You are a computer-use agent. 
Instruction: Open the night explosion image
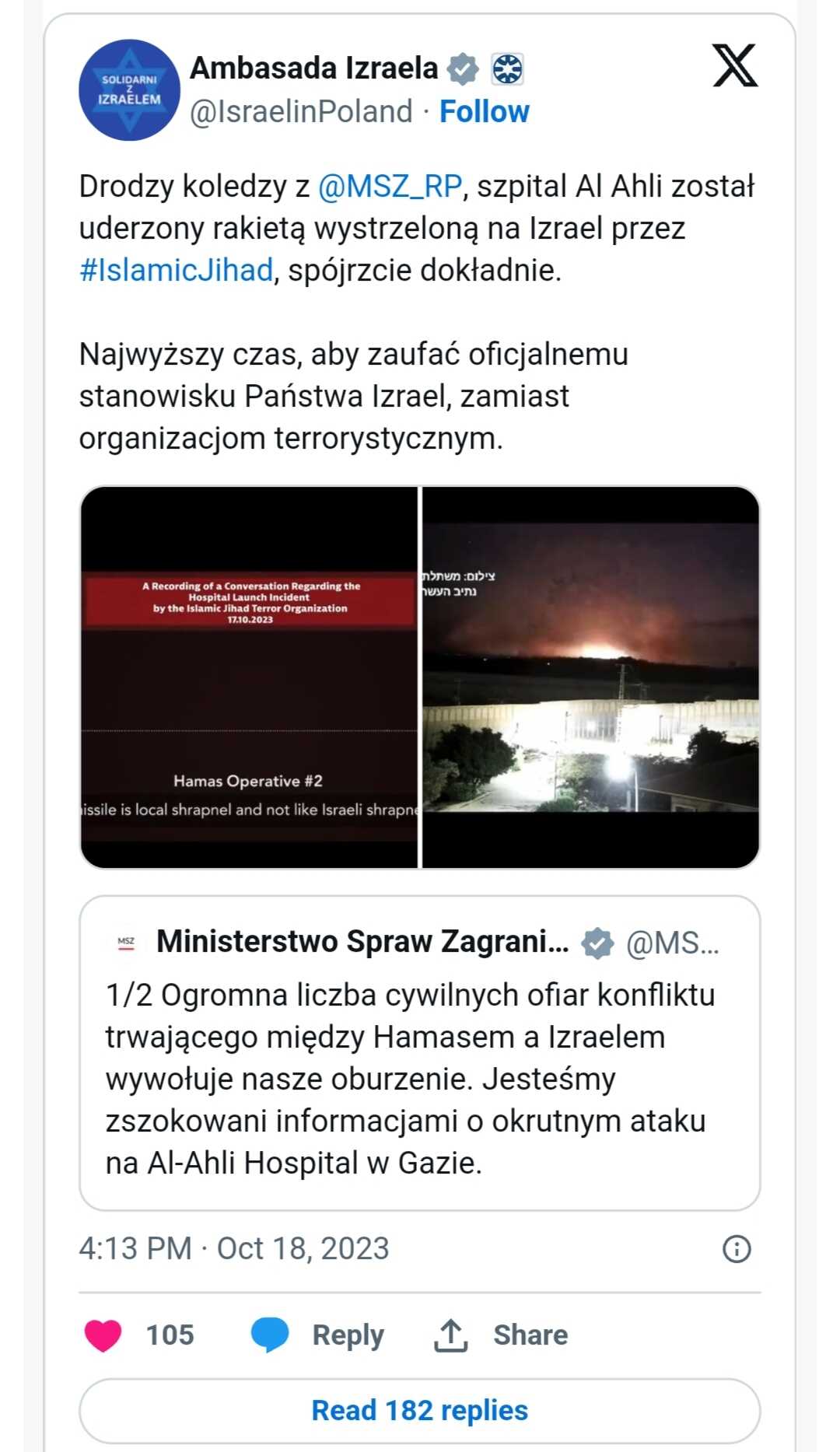(x=590, y=677)
